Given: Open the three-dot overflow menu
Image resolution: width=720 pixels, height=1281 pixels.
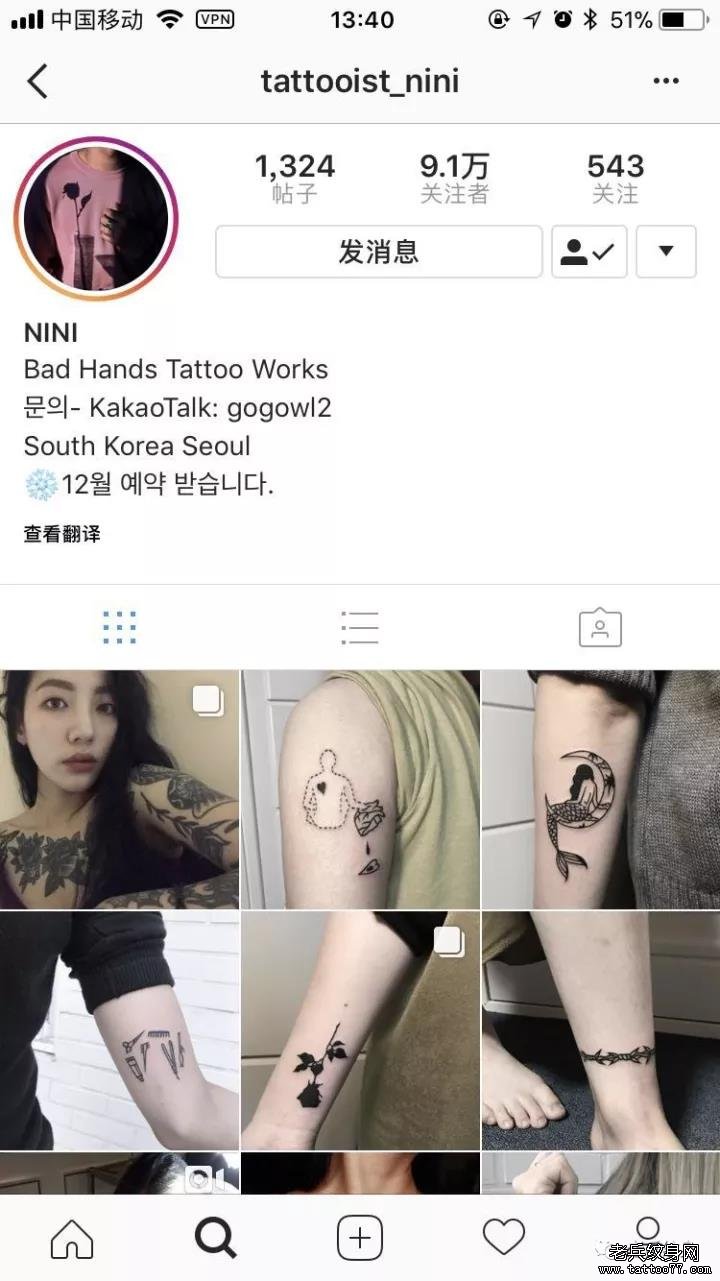Looking at the screenshot, I should click(x=665, y=81).
